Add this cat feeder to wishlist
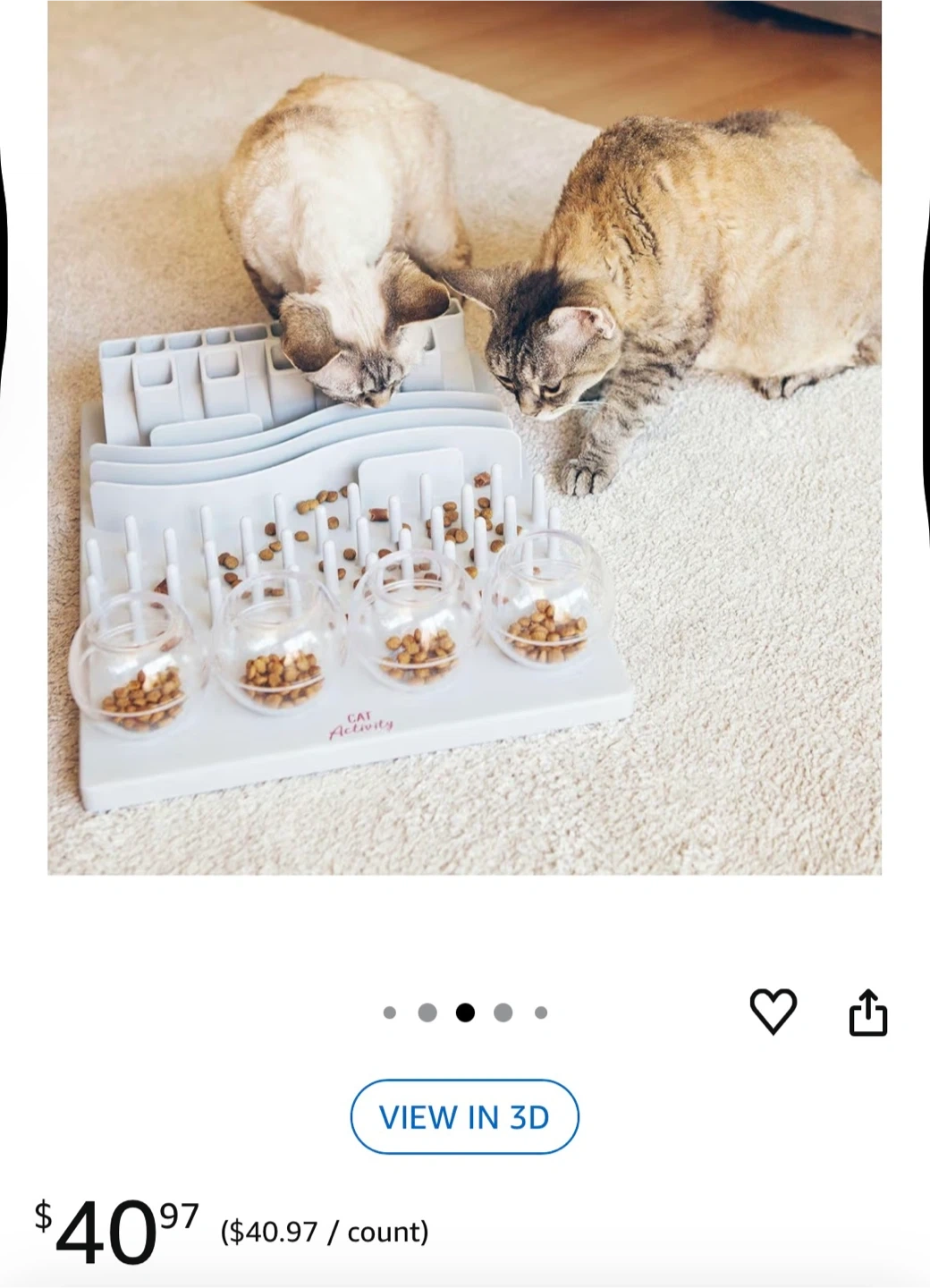 (773, 1013)
